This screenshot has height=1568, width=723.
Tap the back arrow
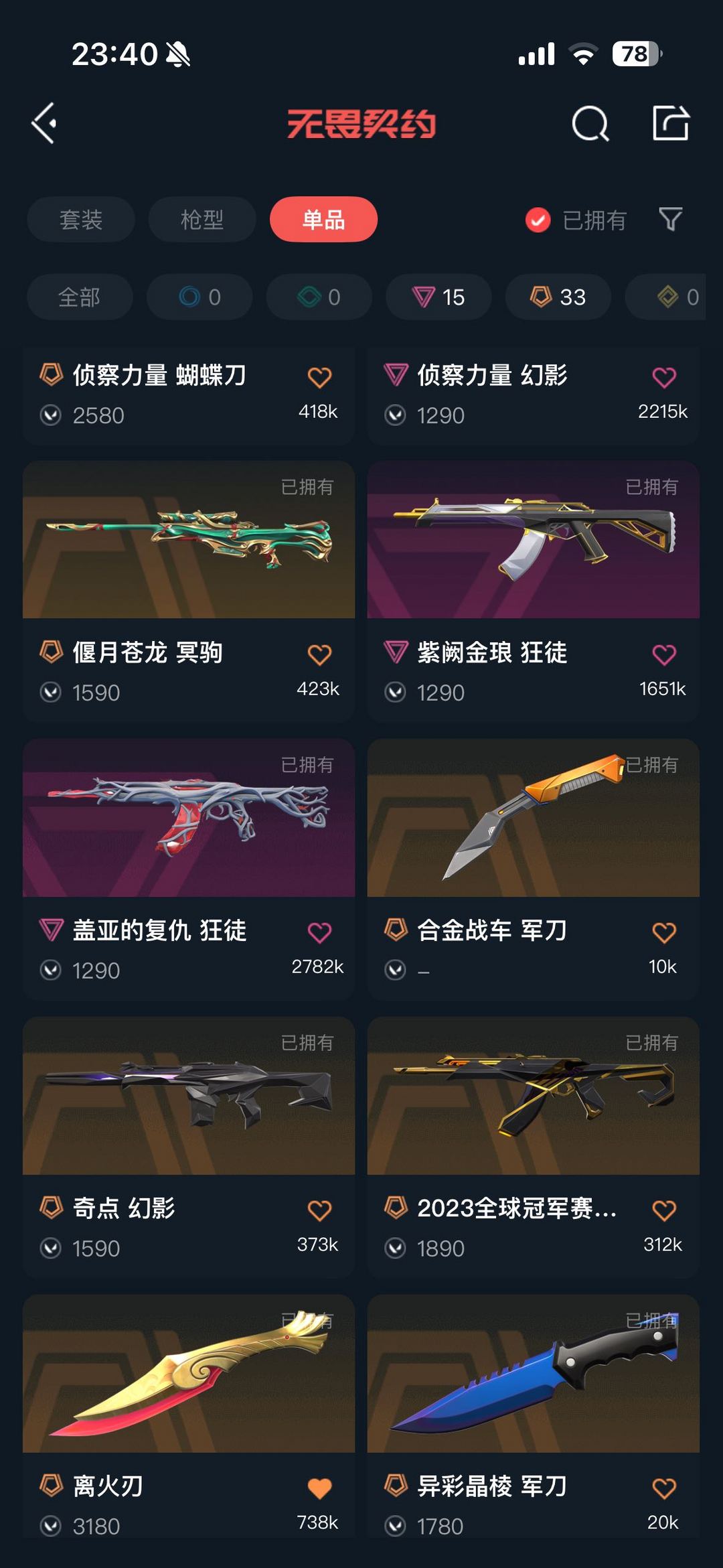click(44, 124)
